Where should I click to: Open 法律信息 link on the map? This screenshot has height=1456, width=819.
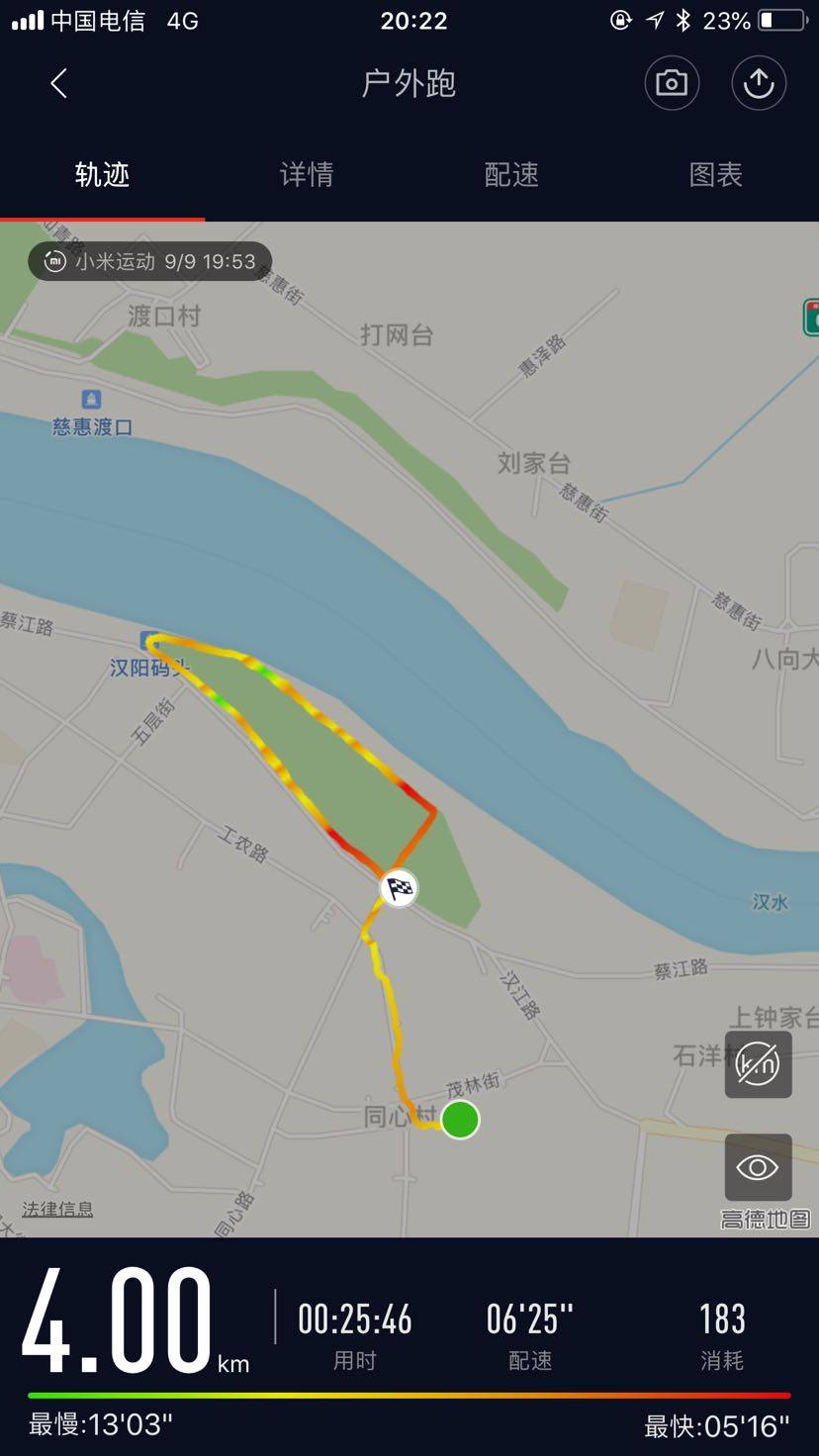tap(57, 1209)
